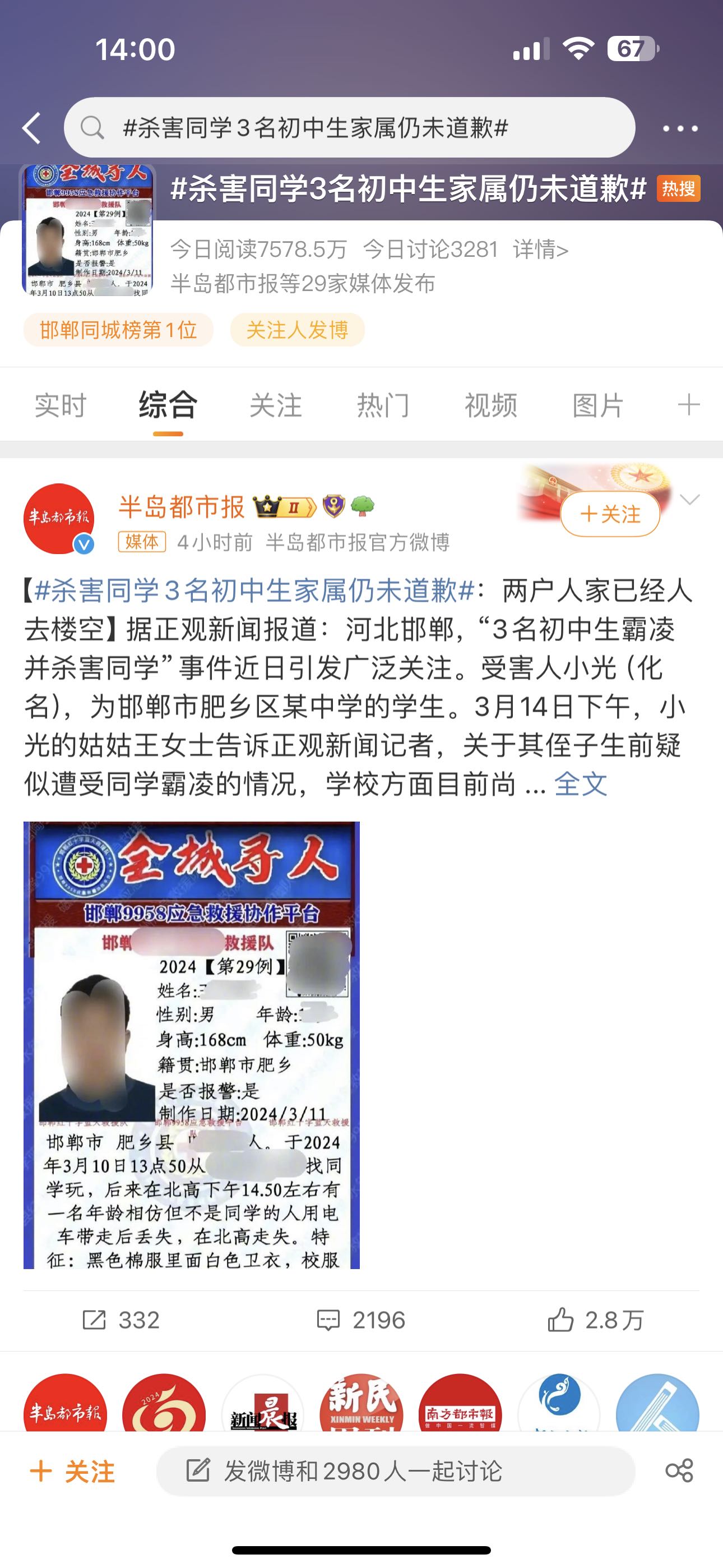Add a tab with the plus icon

point(689,405)
